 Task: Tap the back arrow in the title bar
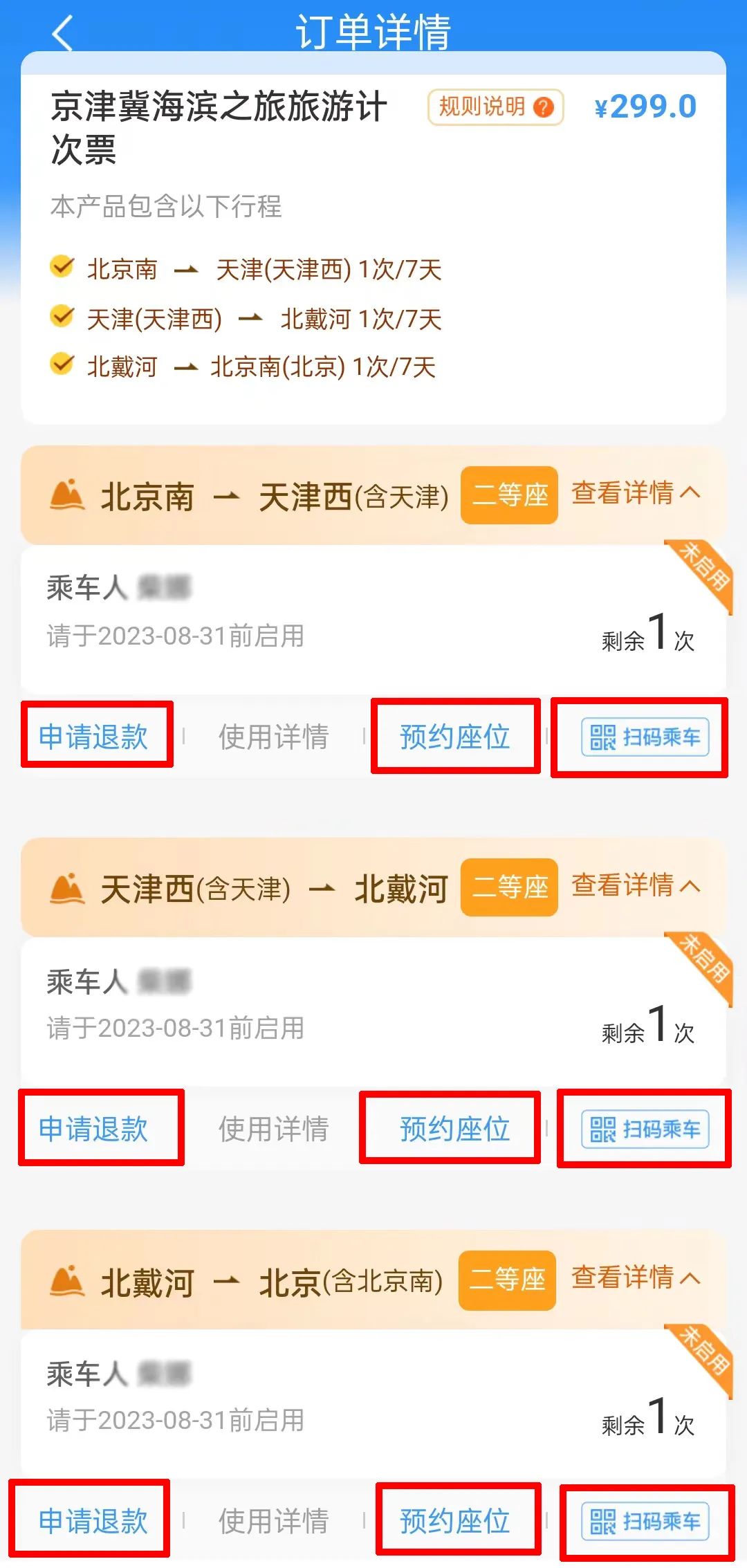pyautogui.click(x=62, y=33)
